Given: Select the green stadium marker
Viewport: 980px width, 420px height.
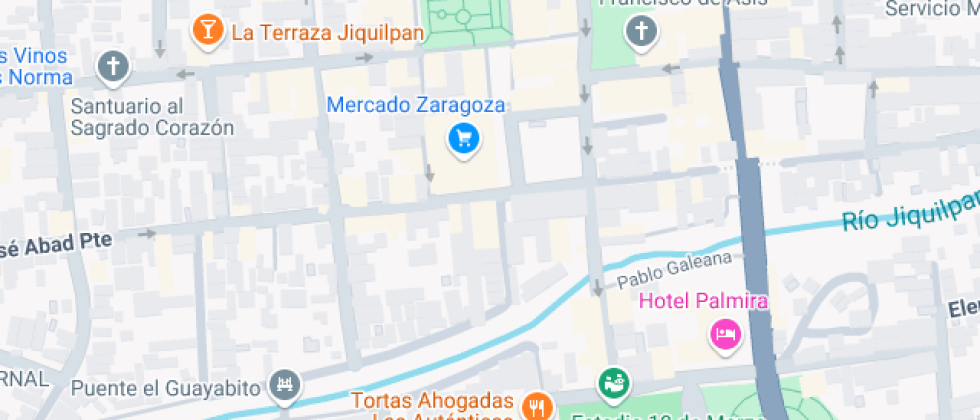Looking at the screenshot, I should pos(613,383).
